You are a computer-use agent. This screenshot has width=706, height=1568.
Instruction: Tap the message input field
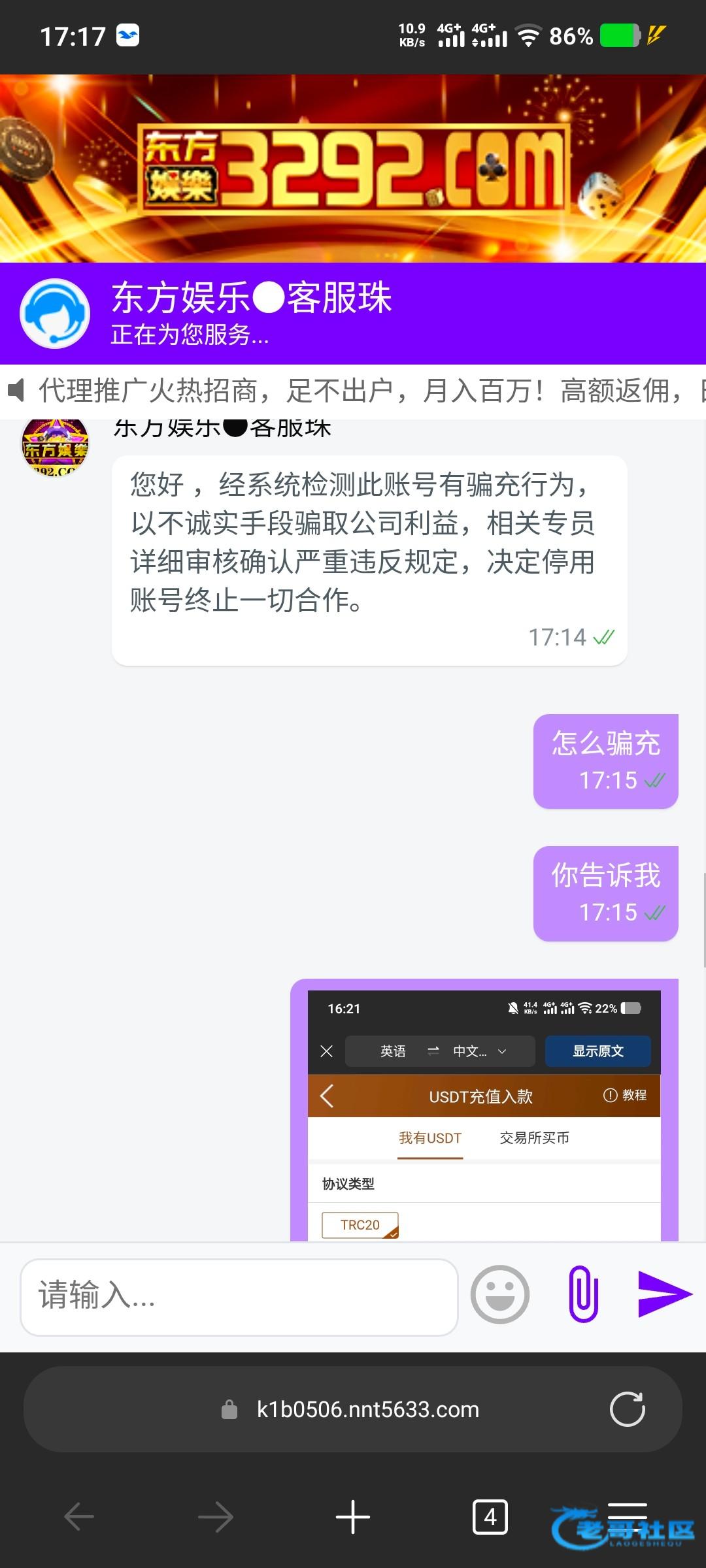coord(239,1297)
